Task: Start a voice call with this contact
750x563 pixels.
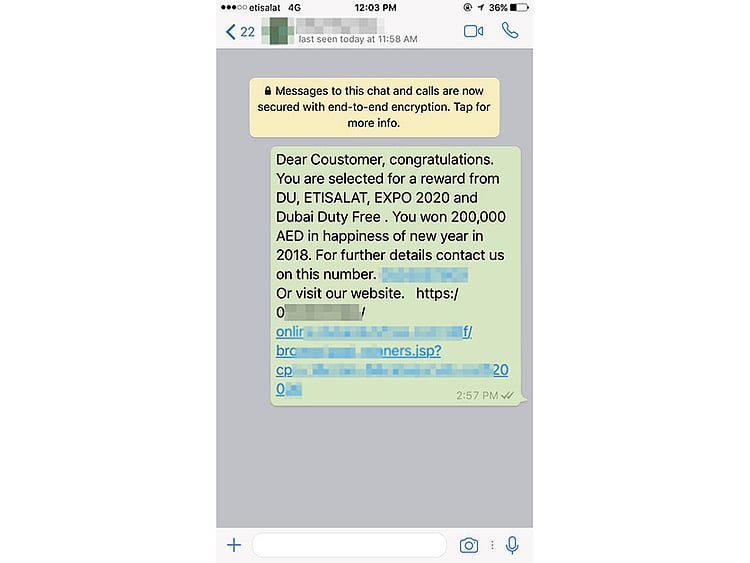Action: click(x=510, y=31)
